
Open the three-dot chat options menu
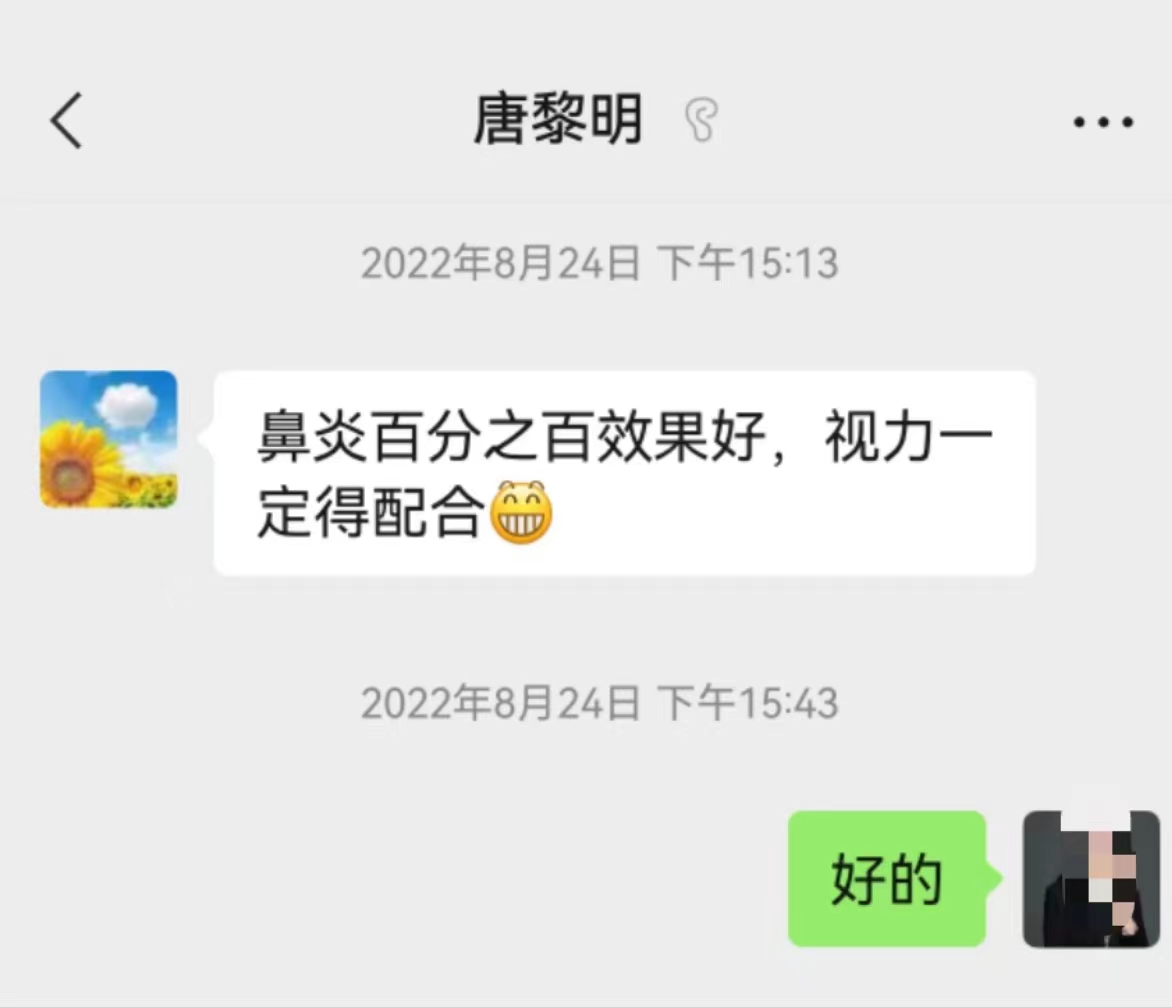click(1103, 122)
